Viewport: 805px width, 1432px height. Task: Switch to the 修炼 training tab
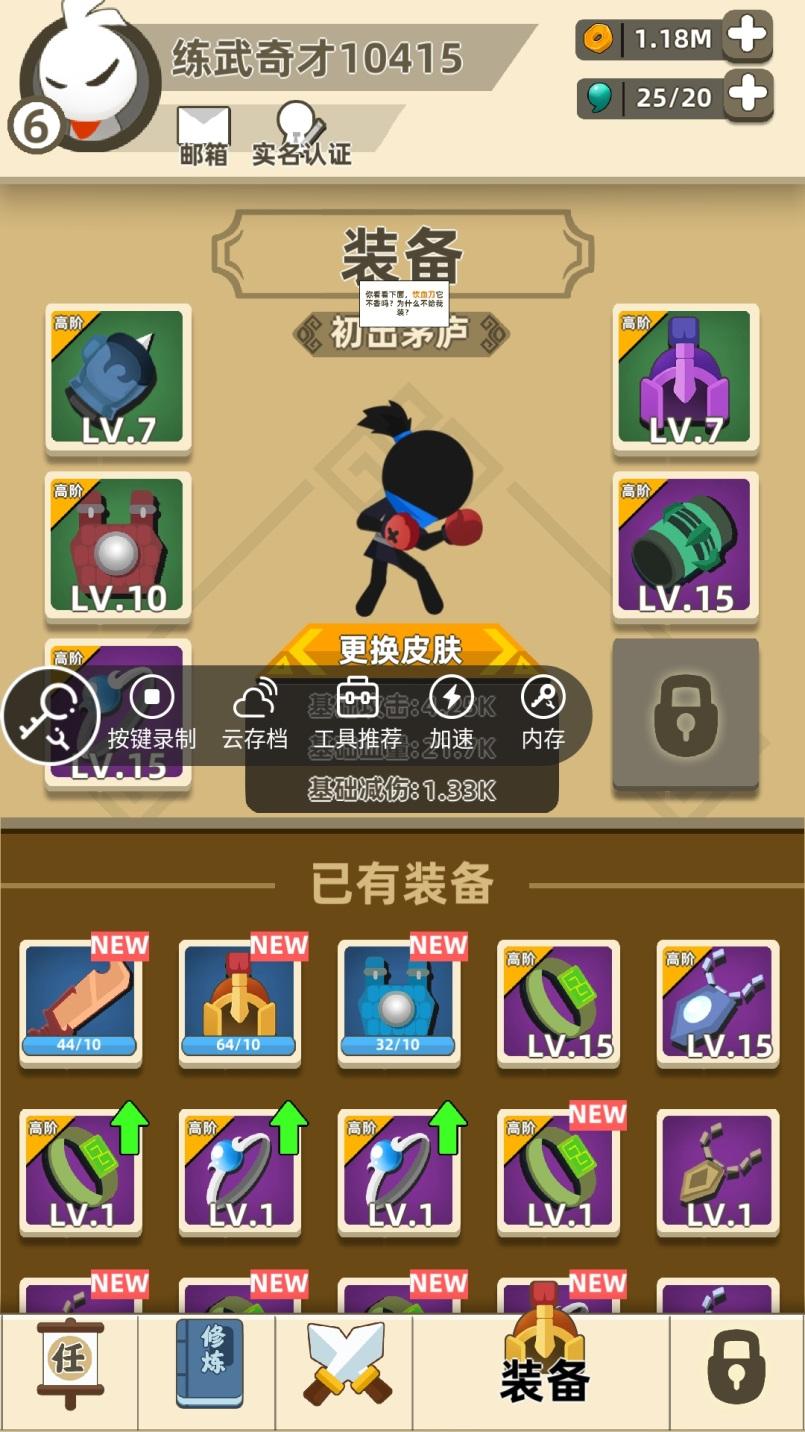(209, 1362)
